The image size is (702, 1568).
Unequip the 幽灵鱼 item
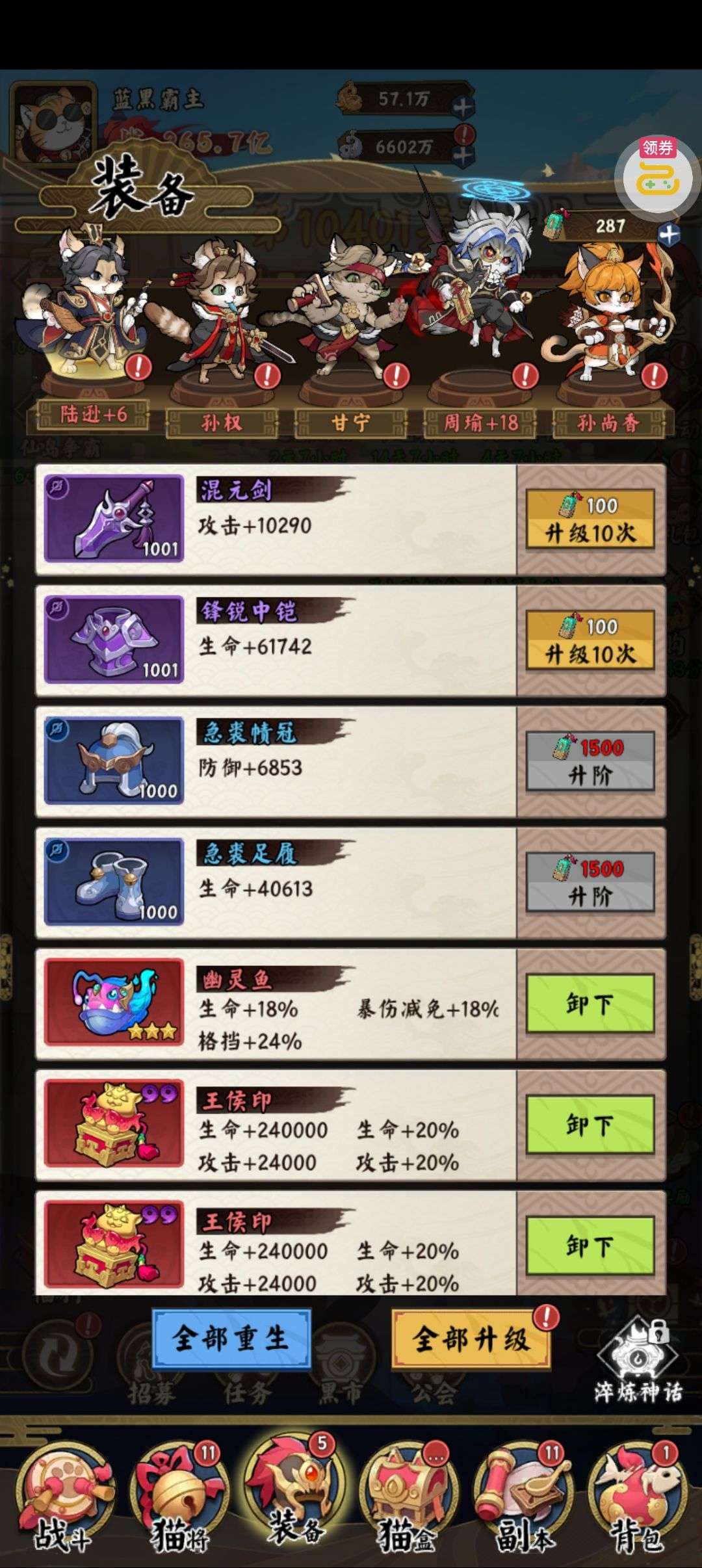tap(590, 1004)
